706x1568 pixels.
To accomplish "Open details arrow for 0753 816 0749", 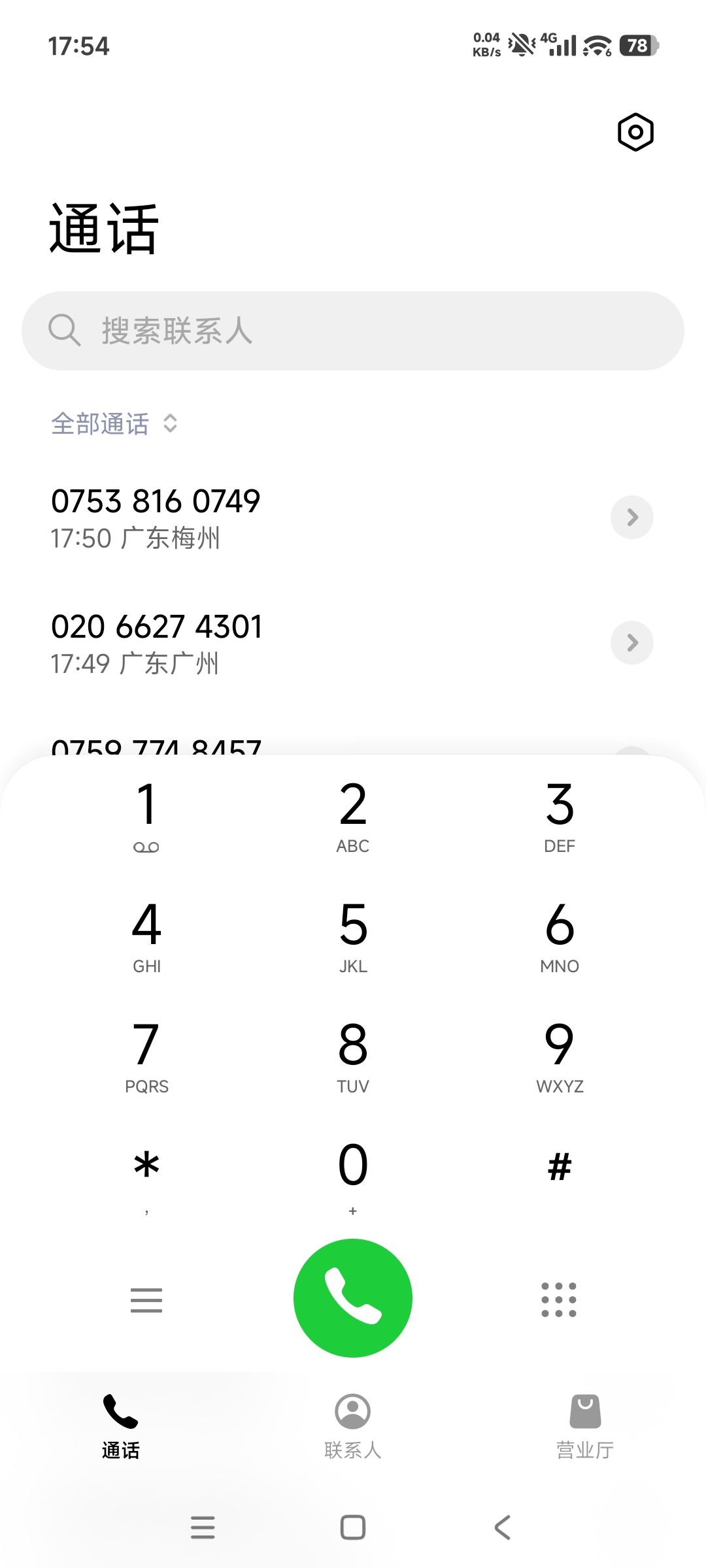I will coord(631,517).
